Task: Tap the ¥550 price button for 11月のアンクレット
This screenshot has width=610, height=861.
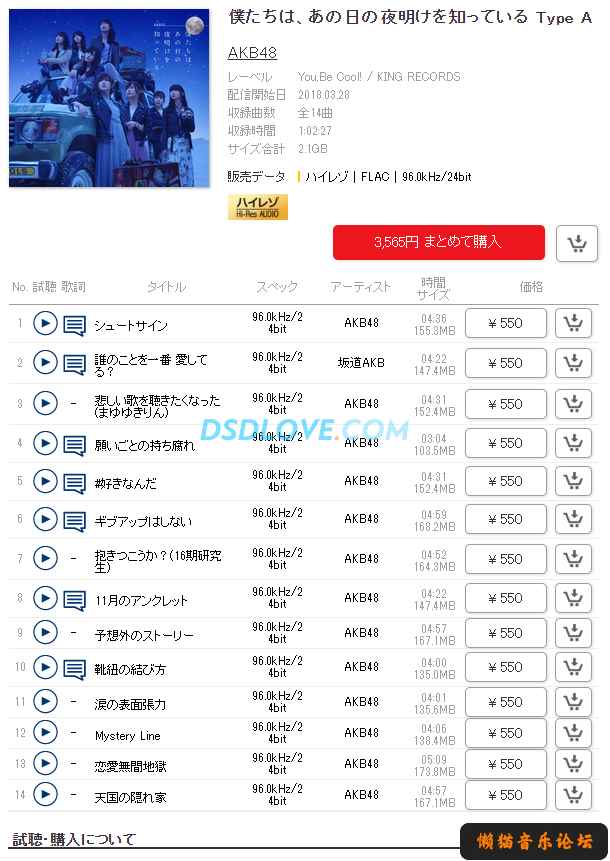Action: point(506,598)
